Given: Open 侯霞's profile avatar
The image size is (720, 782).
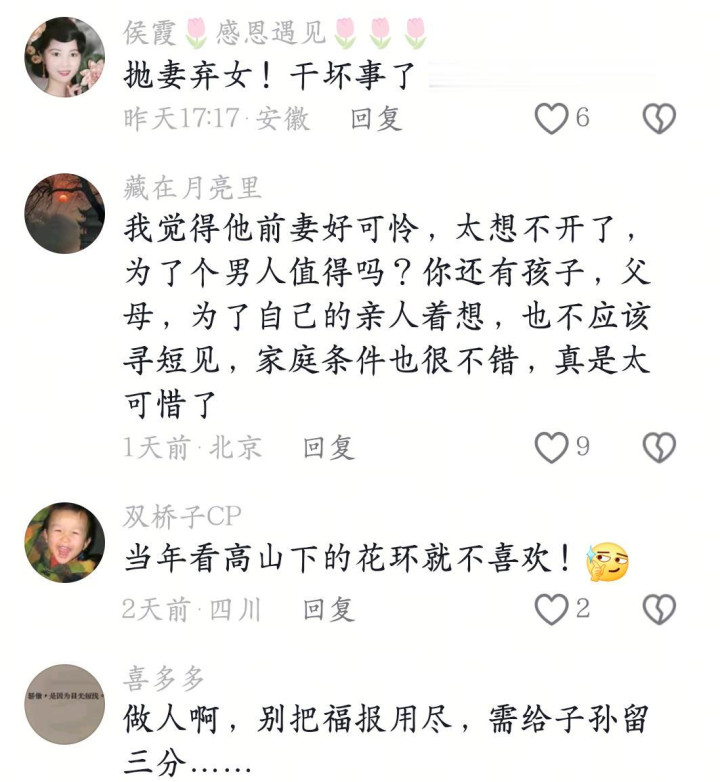Looking at the screenshot, I should click(65, 57).
